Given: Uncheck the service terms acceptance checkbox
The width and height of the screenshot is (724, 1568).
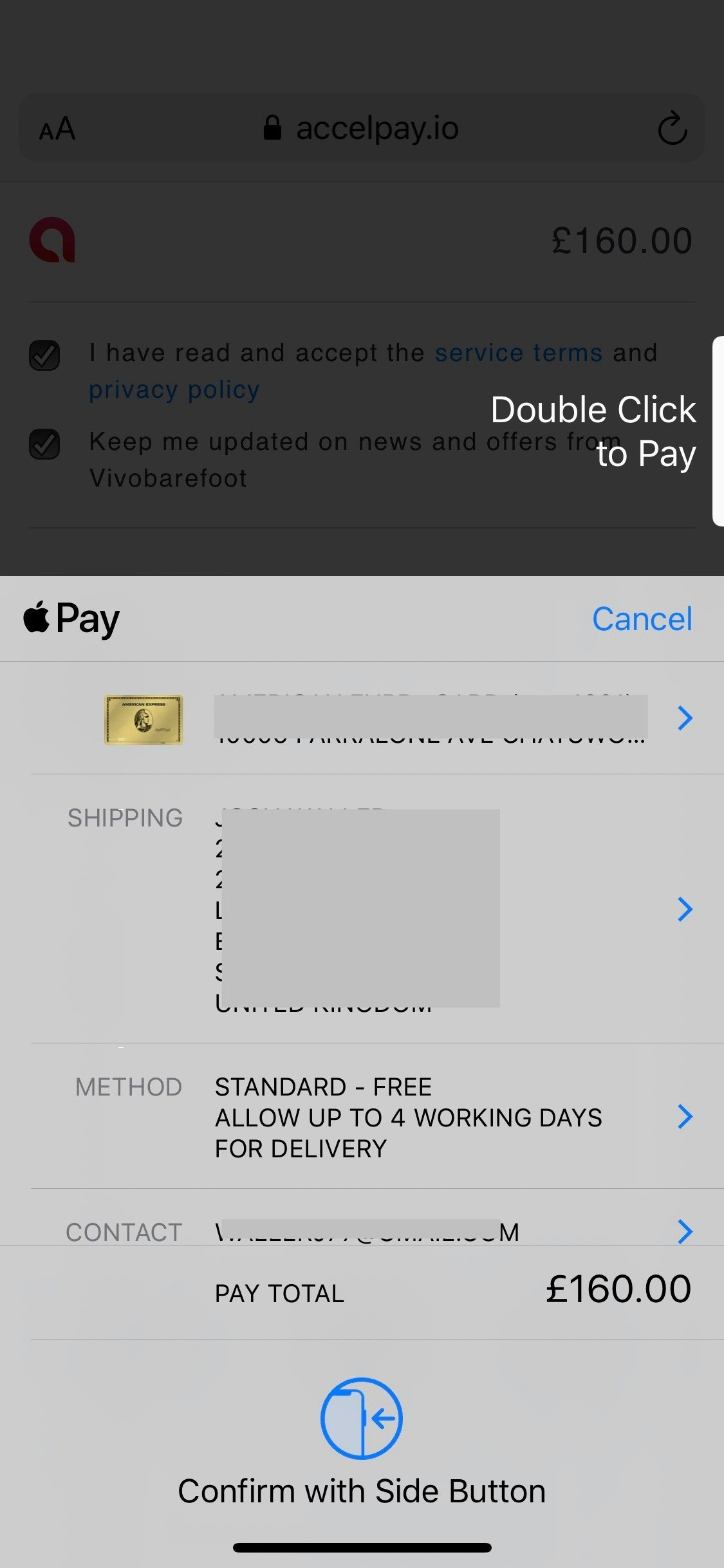Looking at the screenshot, I should pyautogui.click(x=44, y=355).
